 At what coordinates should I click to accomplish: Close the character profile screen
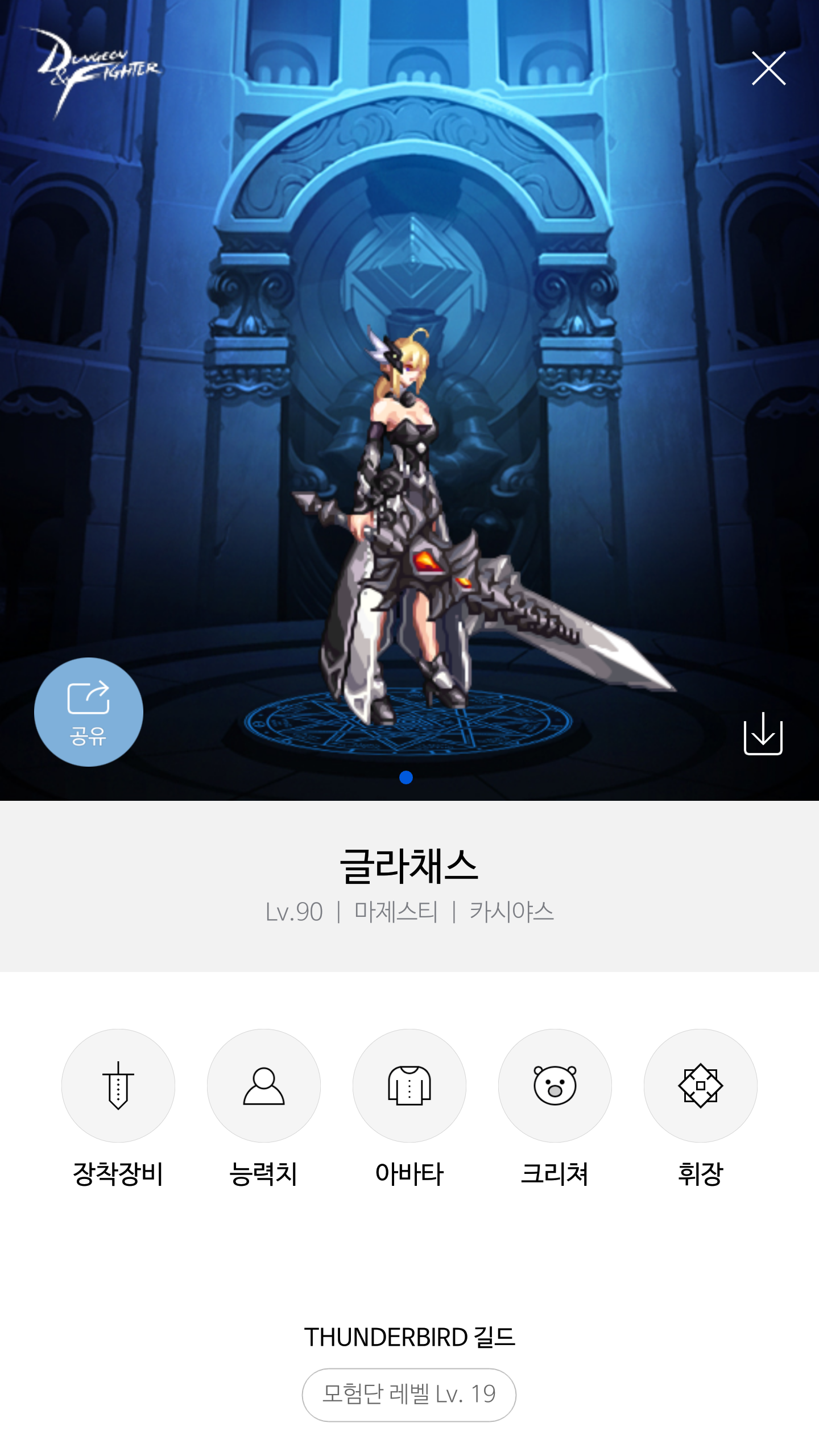click(768, 68)
